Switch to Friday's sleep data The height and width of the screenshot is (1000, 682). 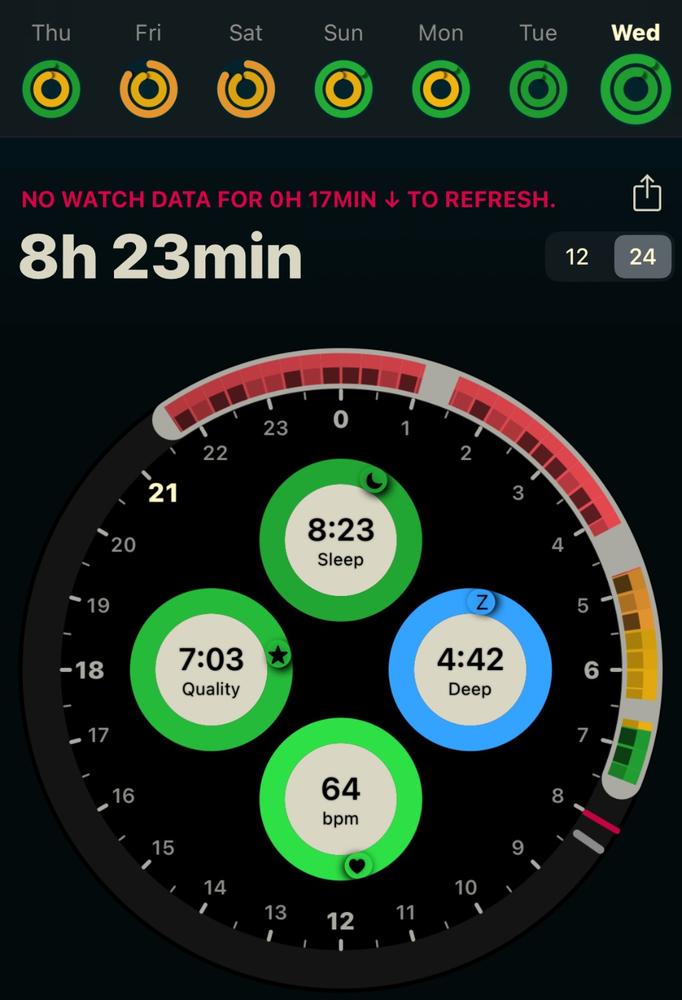pos(148,90)
